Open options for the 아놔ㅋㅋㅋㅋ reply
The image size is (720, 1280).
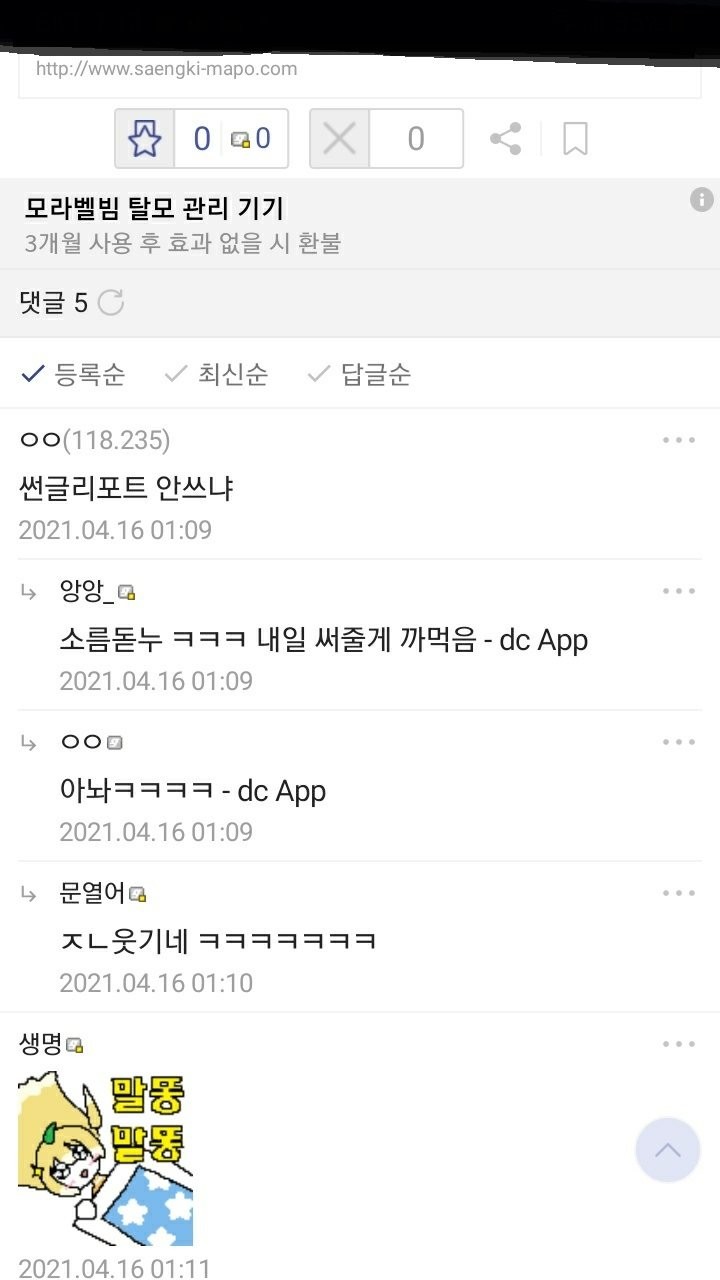click(679, 742)
